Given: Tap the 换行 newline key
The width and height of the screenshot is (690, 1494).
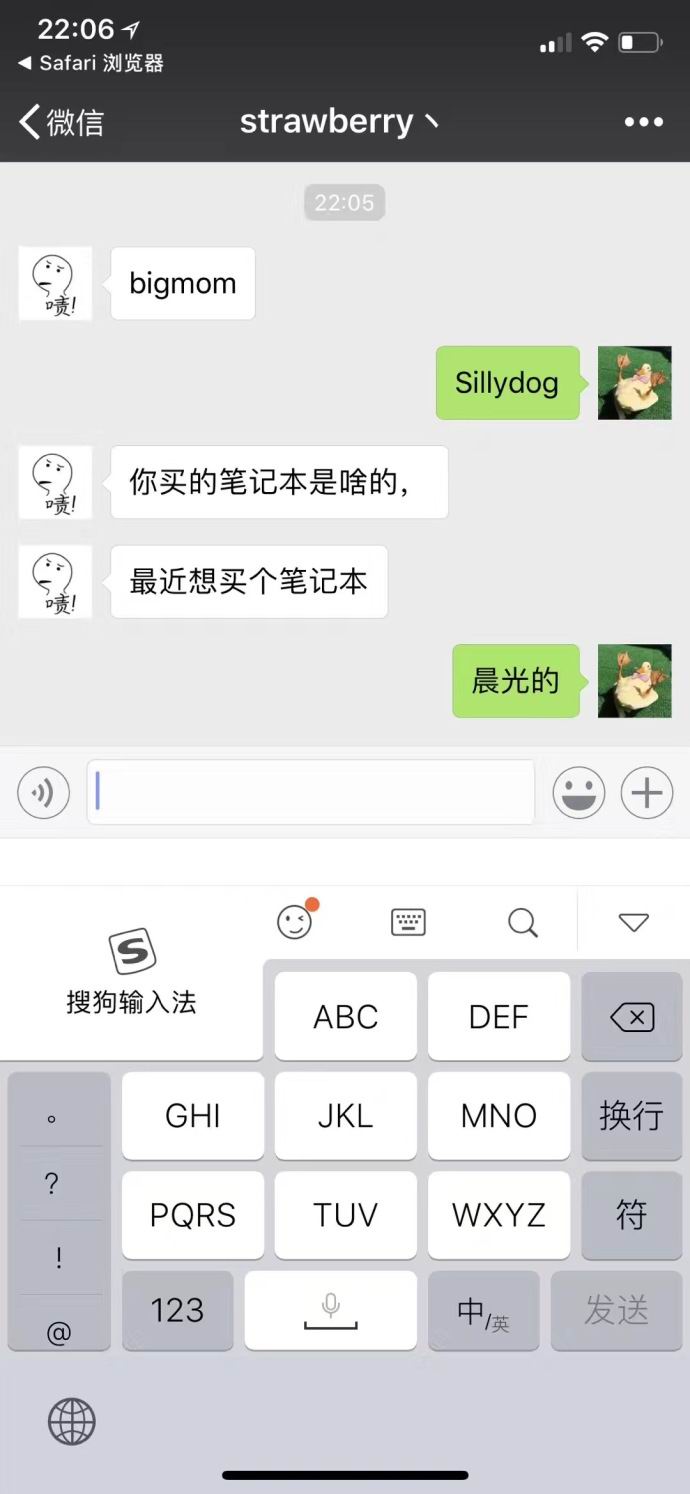Looking at the screenshot, I should (x=631, y=1115).
